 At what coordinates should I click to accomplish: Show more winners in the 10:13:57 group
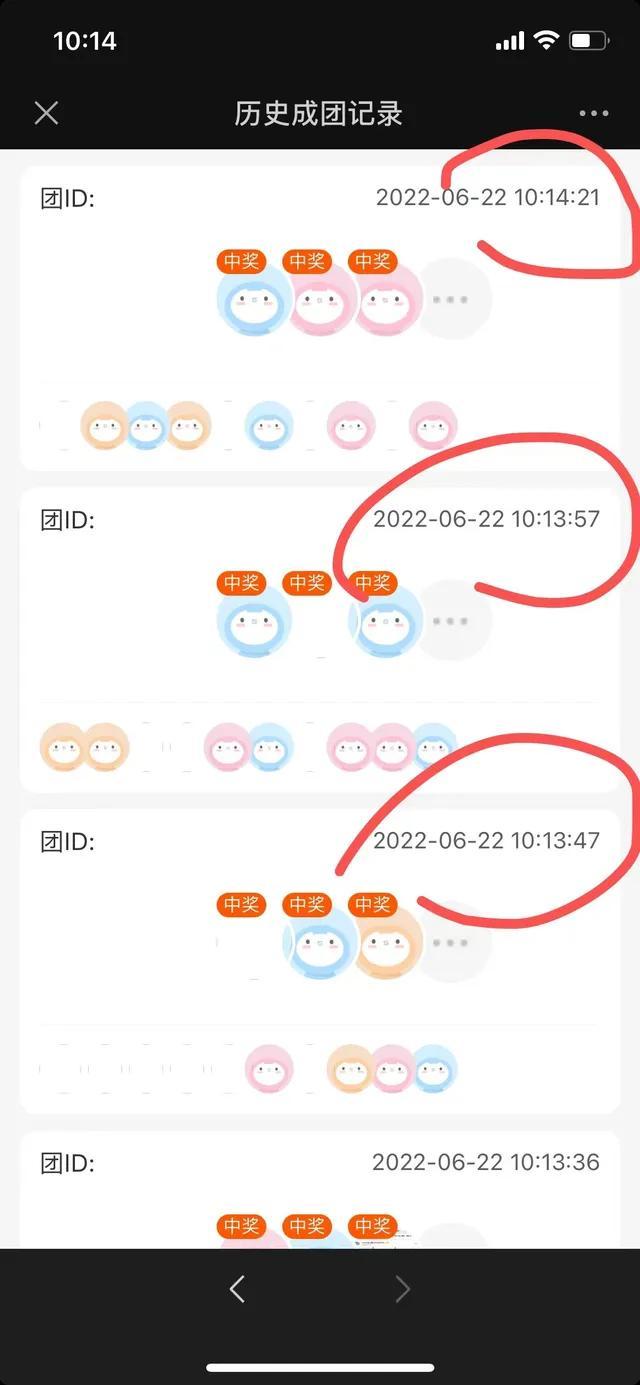coord(451,621)
